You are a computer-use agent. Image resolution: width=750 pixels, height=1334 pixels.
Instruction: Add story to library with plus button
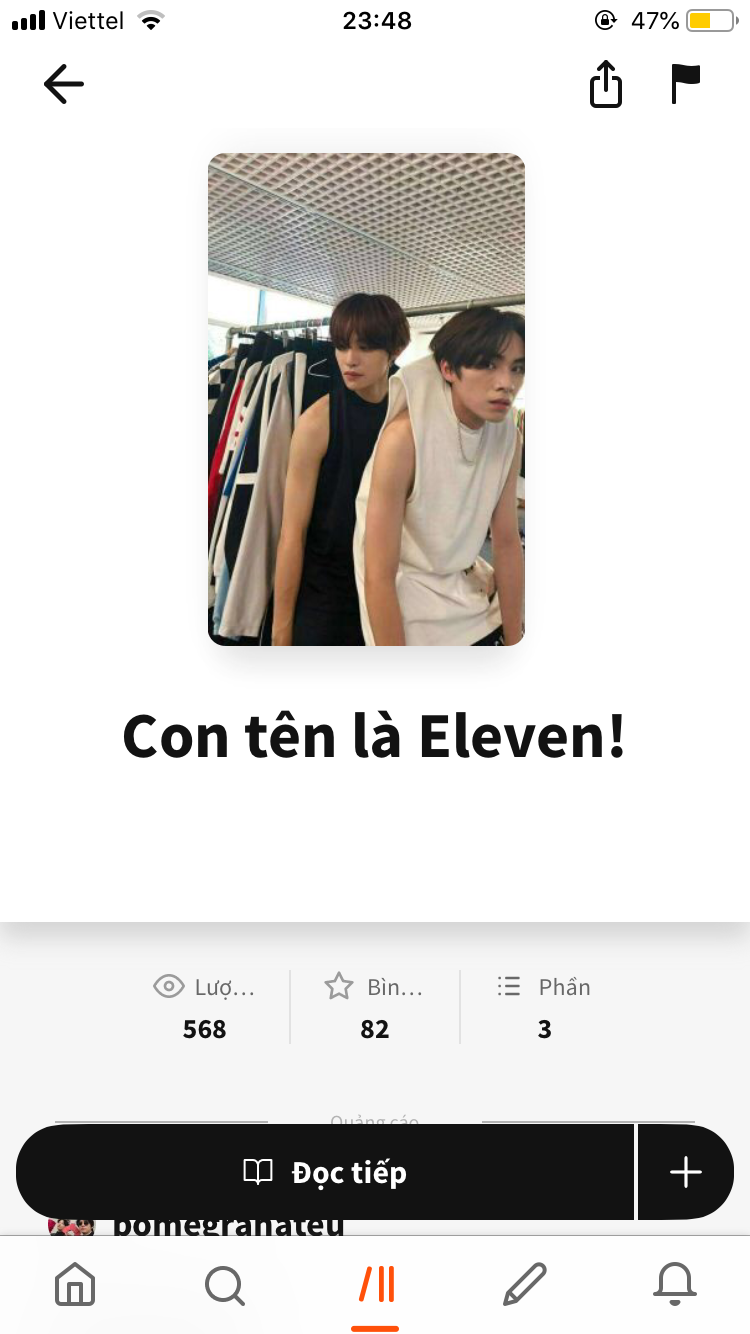(x=686, y=1172)
